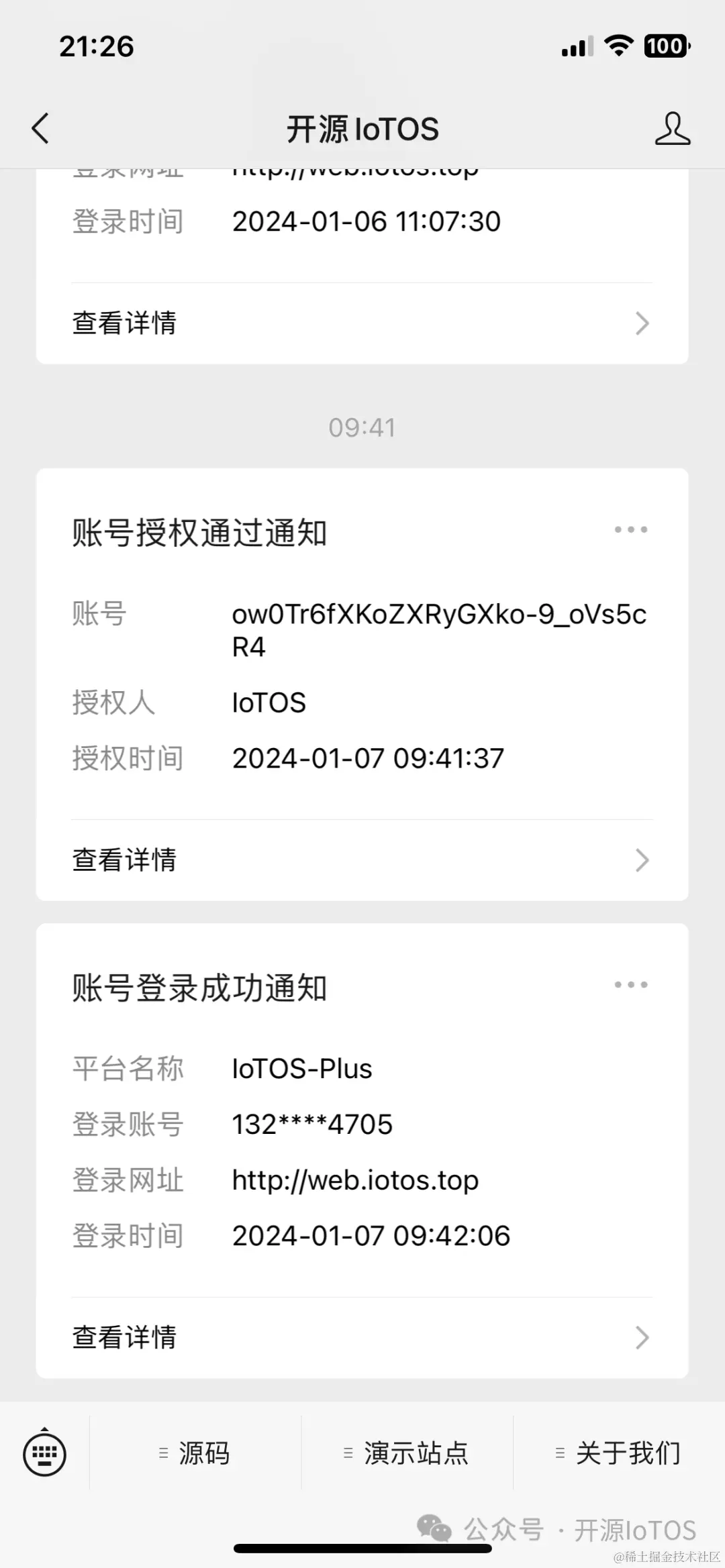Screen dimensions: 725x1568
Task: Open the link http://web.iotos.top
Action: (354, 1180)
